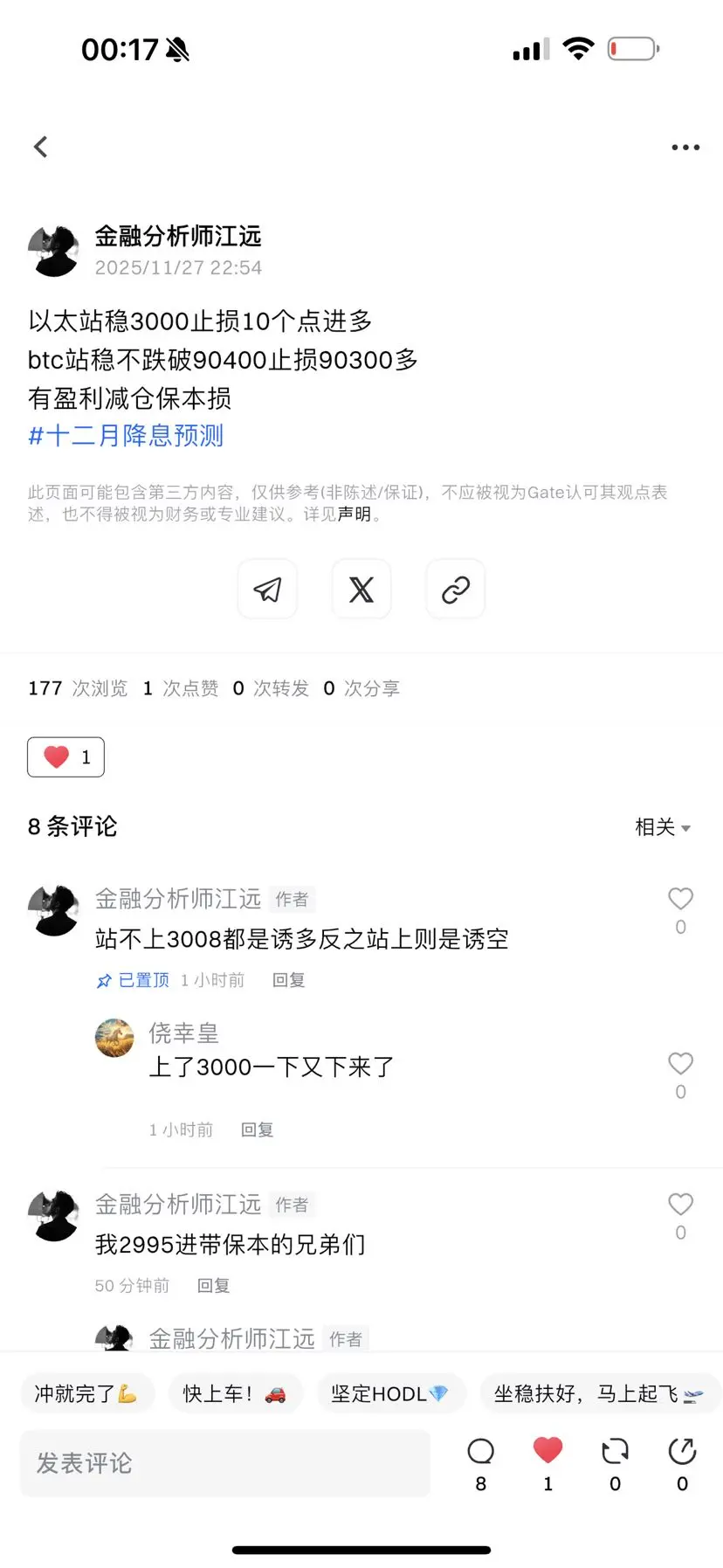Share the post via Telegram

click(x=266, y=589)
